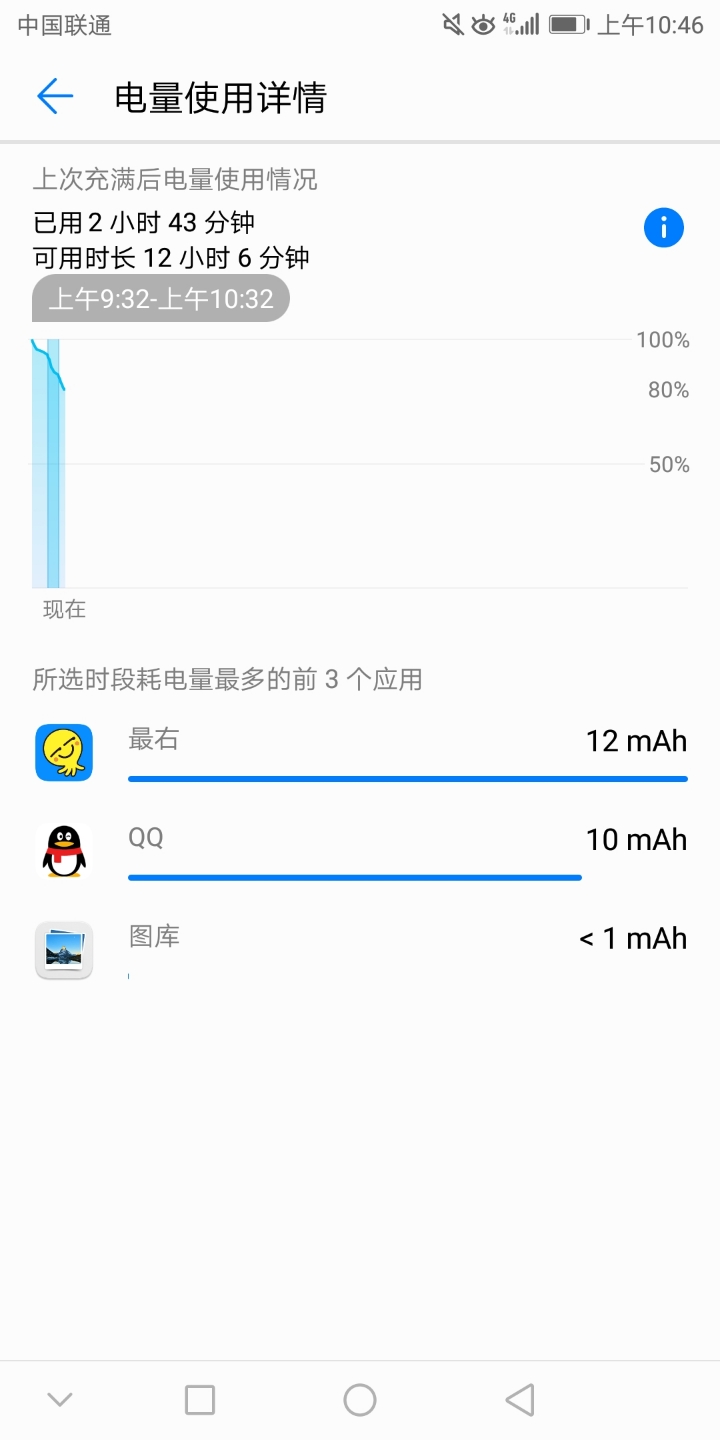Open 图库 battery usage details

pos(360,950)
